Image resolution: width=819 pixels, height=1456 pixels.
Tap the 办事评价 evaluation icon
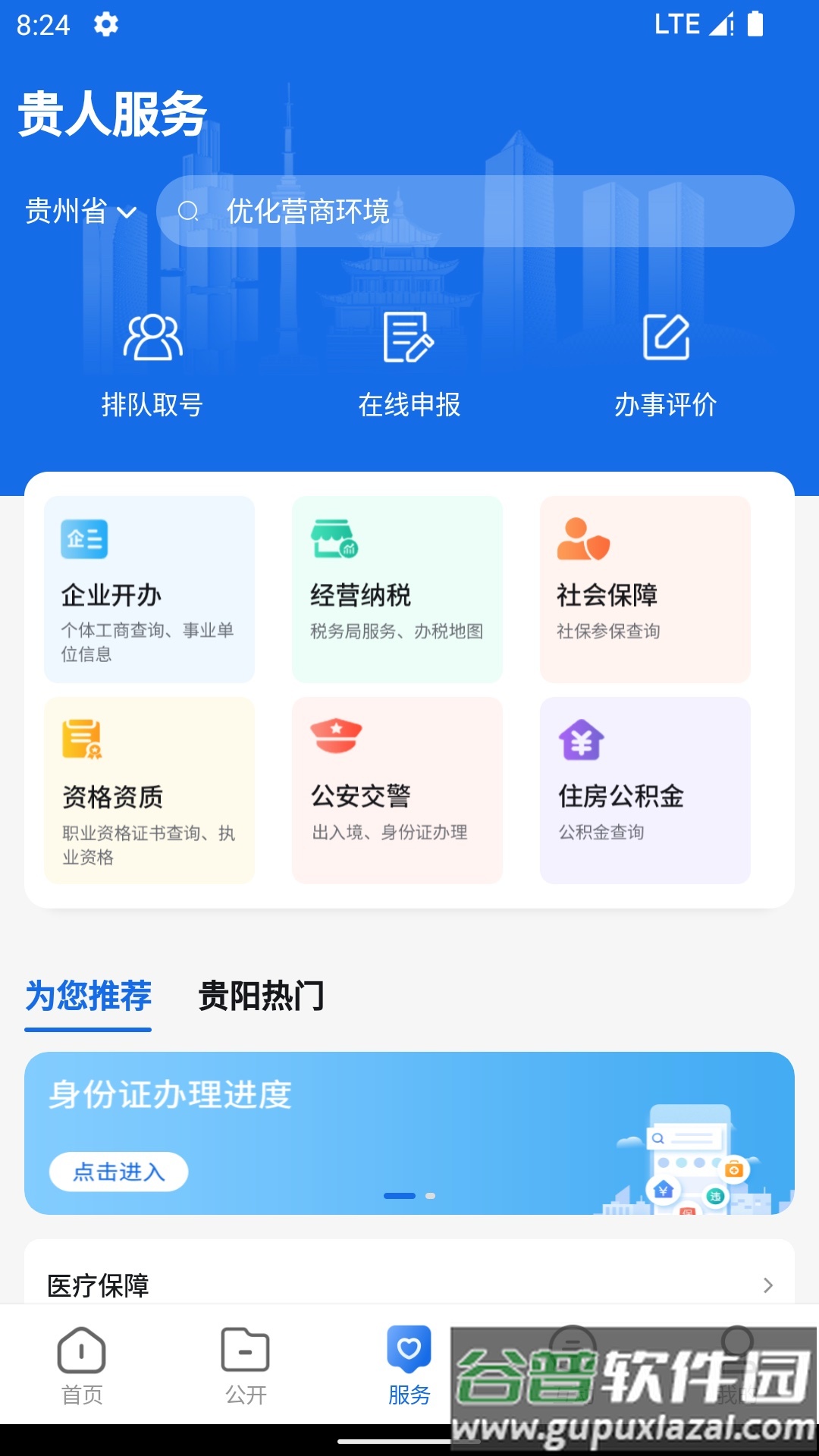pyautogui.click(x=666, y=341)
